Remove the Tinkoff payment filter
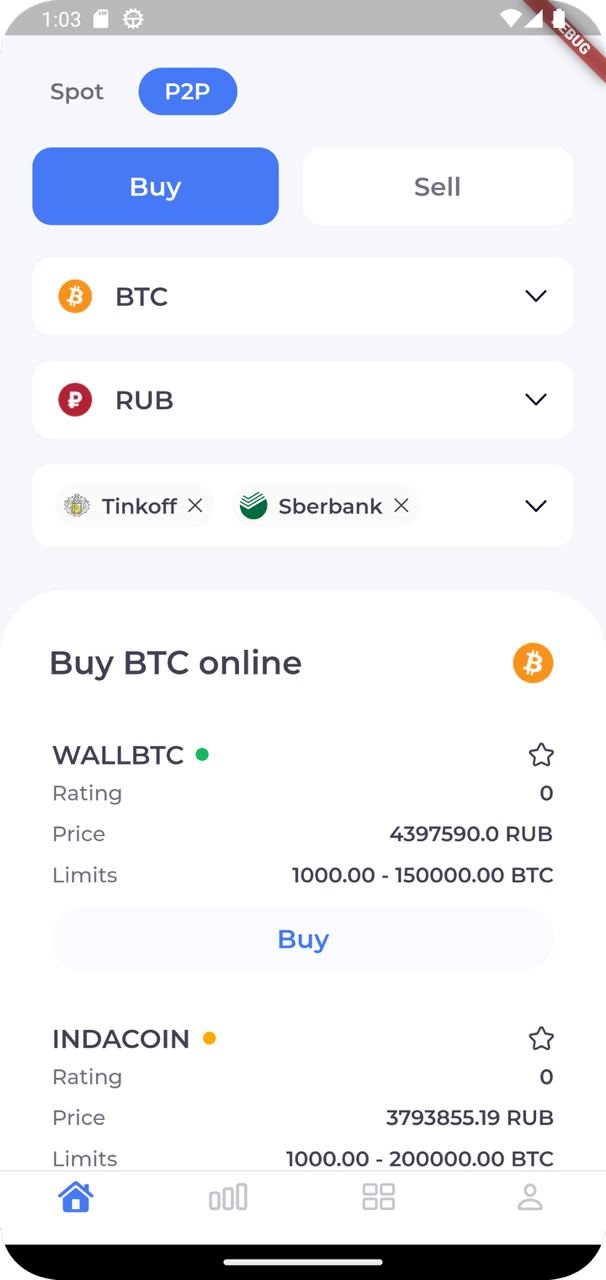Viewport: 606px width, 1280px height. [x=195, y=506]
